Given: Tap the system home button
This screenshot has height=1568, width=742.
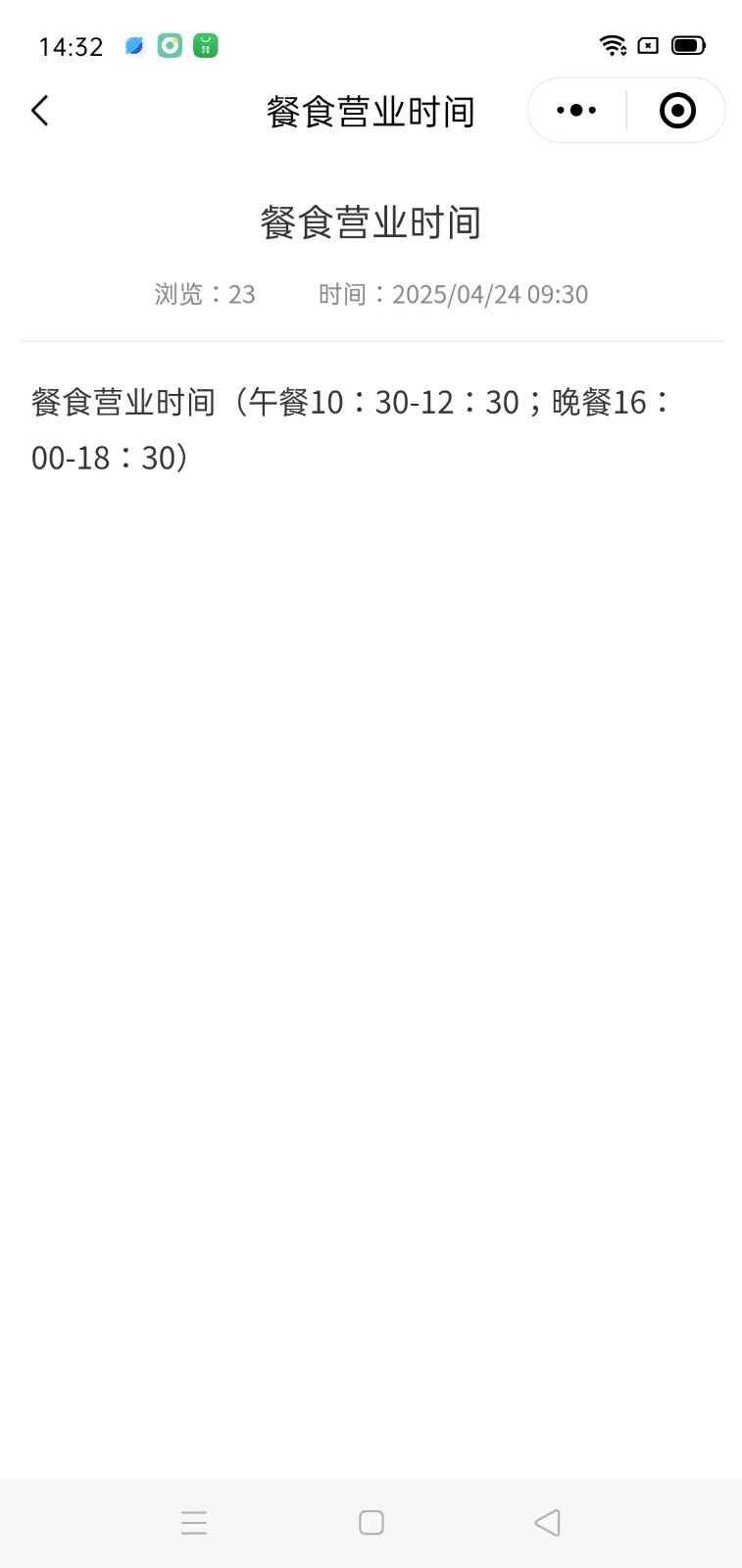Looking at the screenshot, I should coord(371,1522).
